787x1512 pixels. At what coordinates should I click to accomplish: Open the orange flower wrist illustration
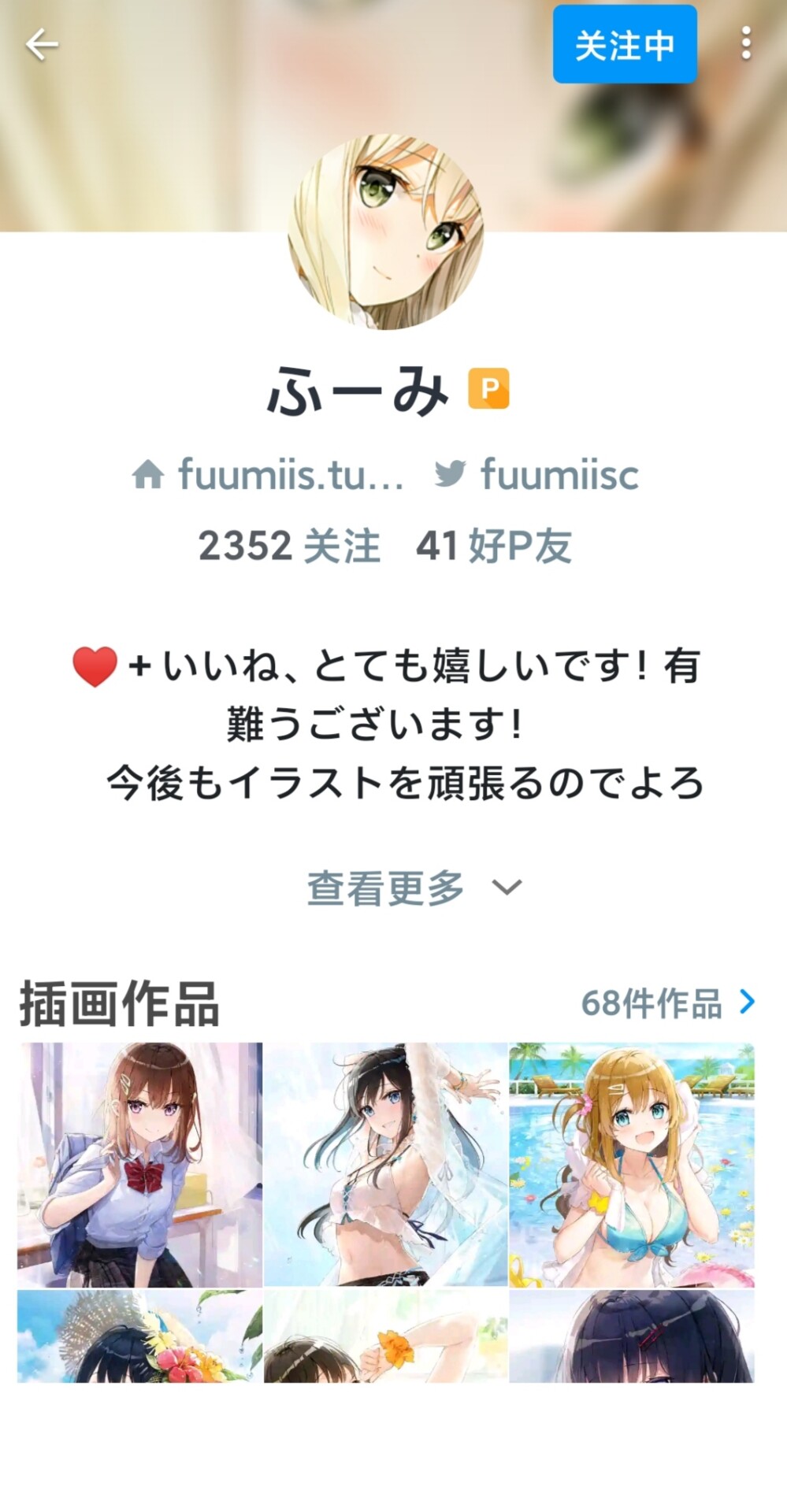click(x=385, y=1336)
